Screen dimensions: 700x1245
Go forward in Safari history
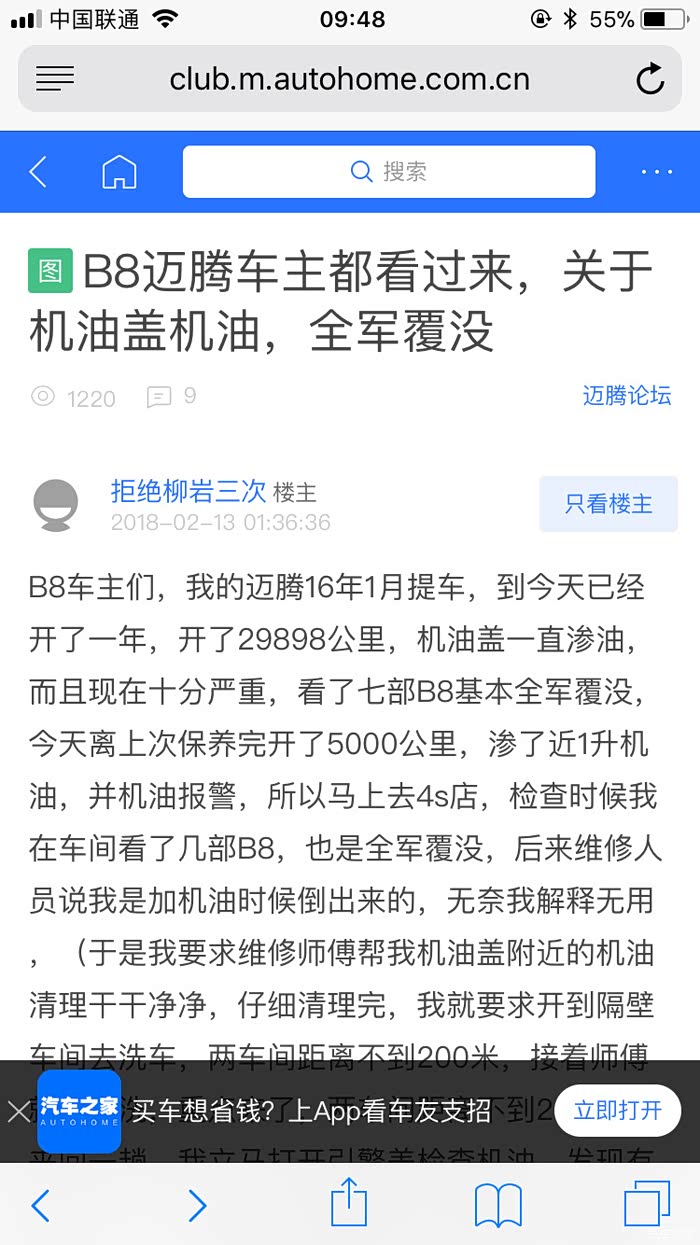(197, 1206)
